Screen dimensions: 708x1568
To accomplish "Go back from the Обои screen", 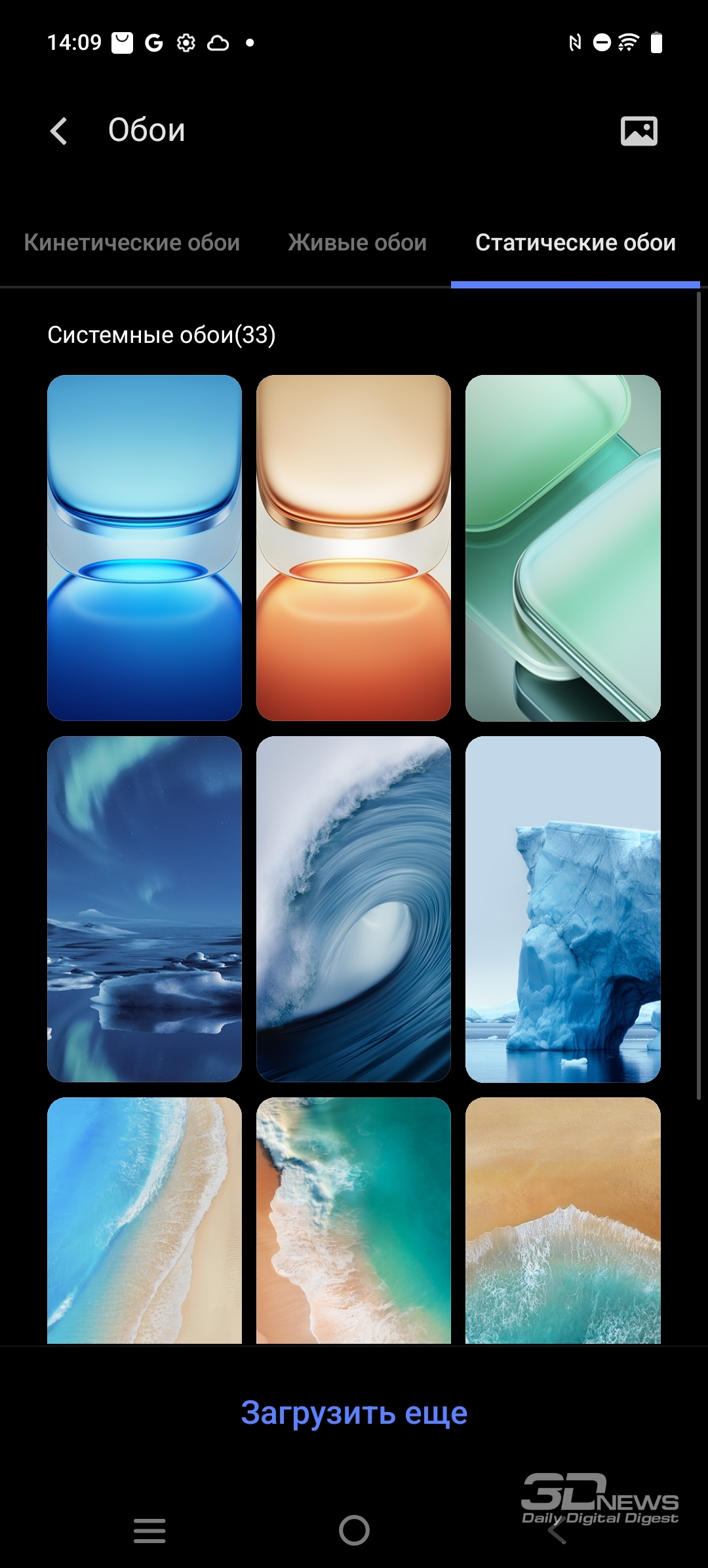I will pyautogui.click(x=59, y=131).
